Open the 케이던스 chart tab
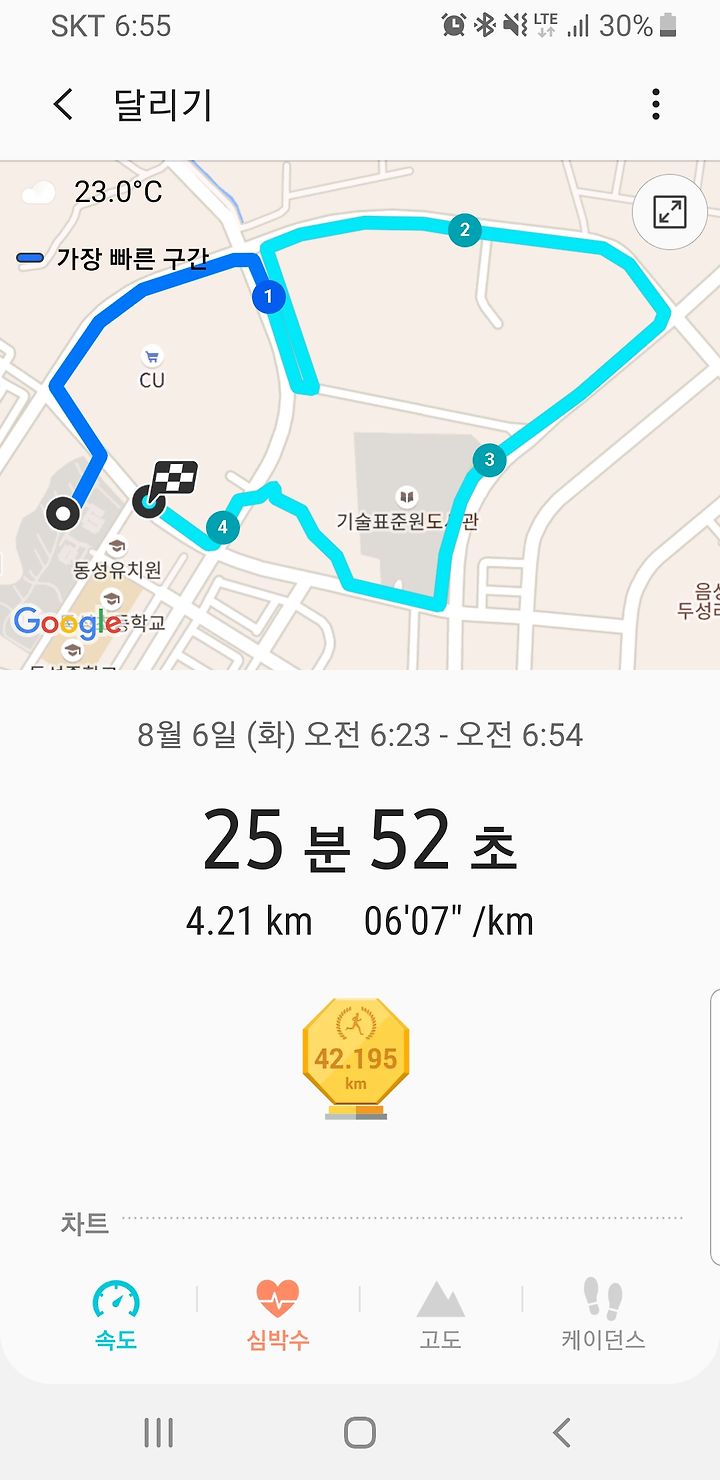 point(603,1315)
